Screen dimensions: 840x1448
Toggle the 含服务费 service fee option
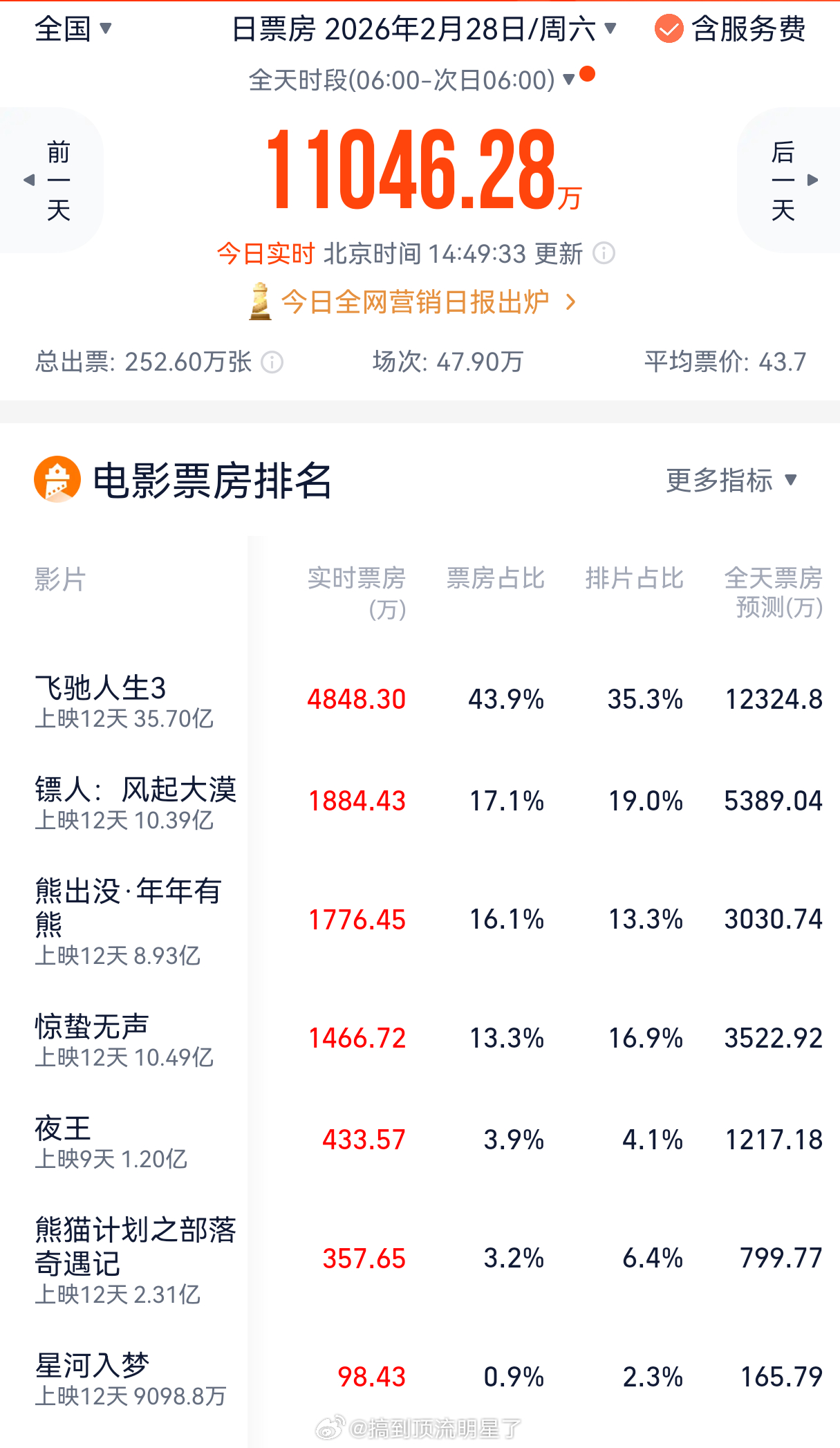tap(749, 30)
